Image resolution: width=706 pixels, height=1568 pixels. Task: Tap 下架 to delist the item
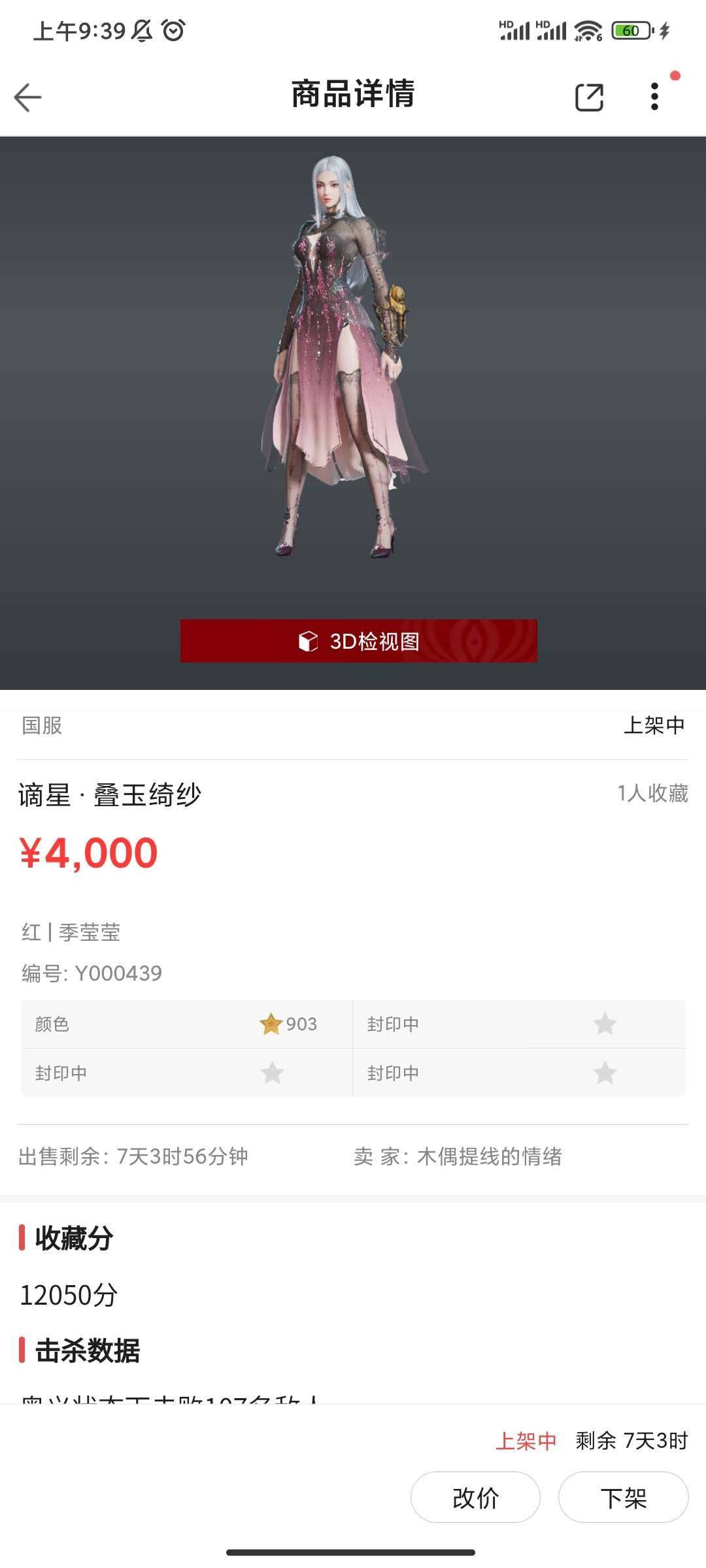point(623,1497)
